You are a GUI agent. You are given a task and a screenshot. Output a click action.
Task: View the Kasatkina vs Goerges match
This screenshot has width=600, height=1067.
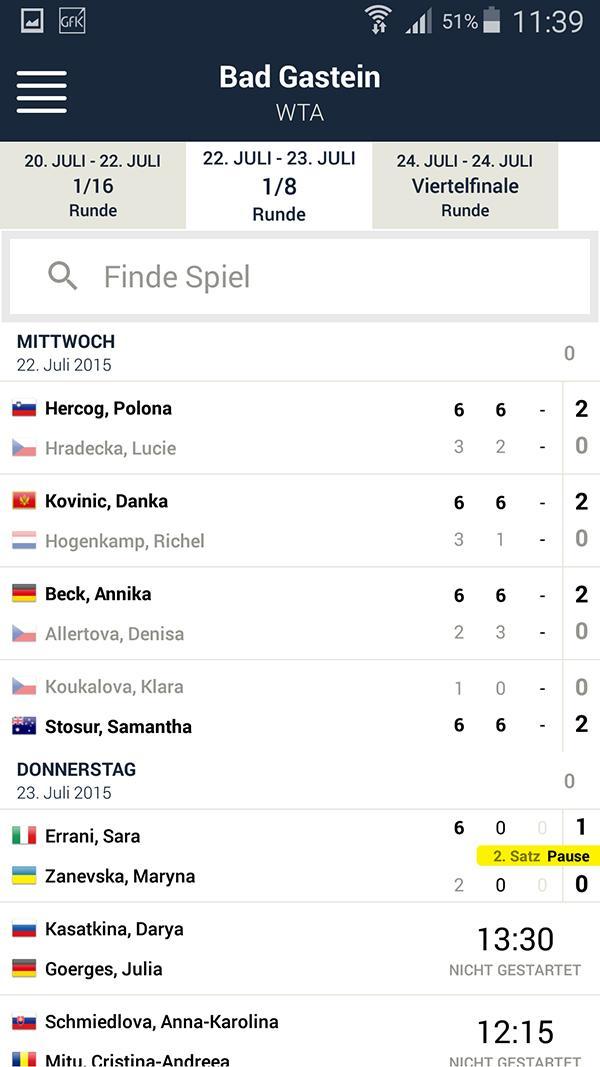[280, 949]
